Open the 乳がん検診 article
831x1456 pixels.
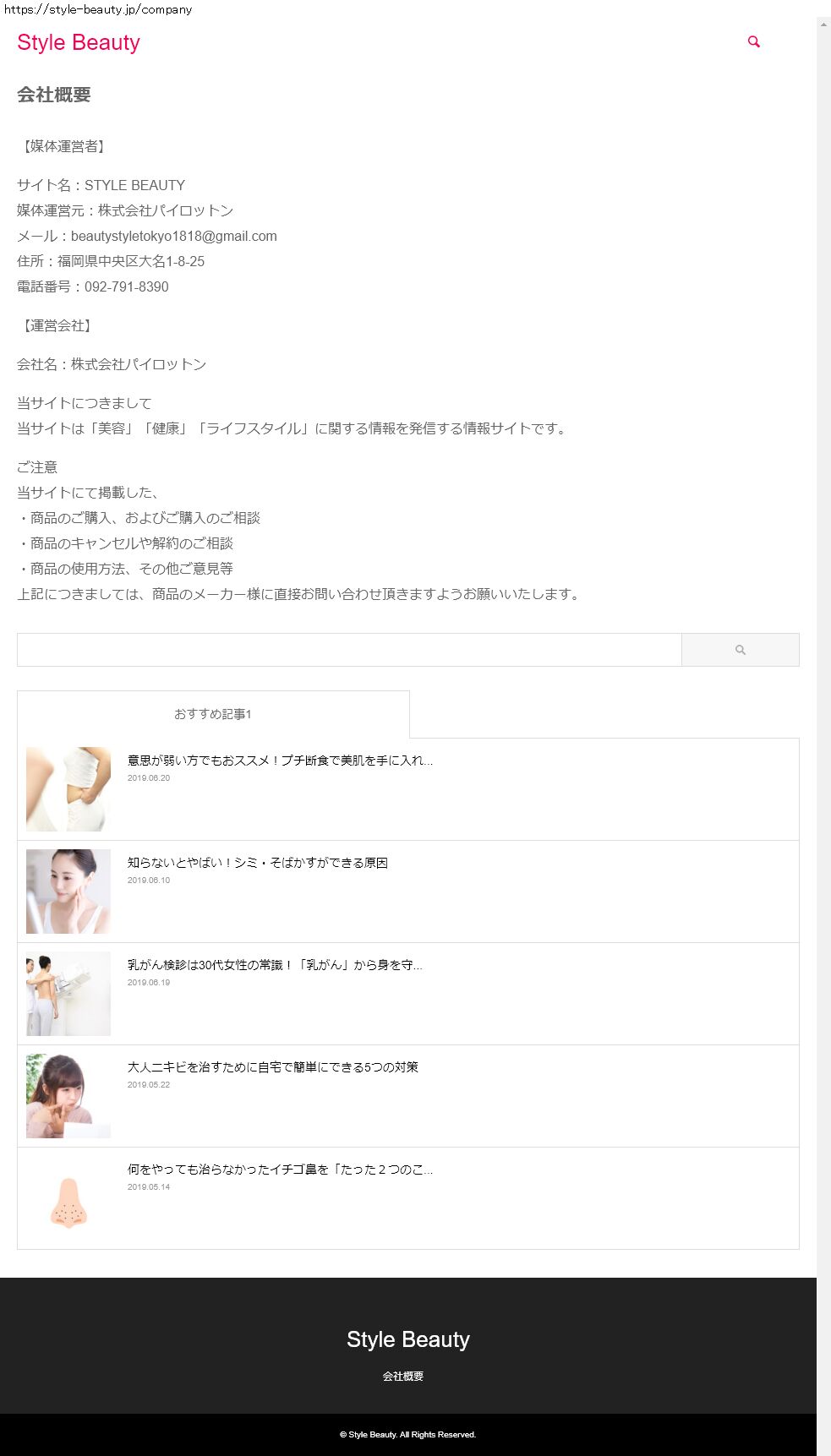coord(275,965)
